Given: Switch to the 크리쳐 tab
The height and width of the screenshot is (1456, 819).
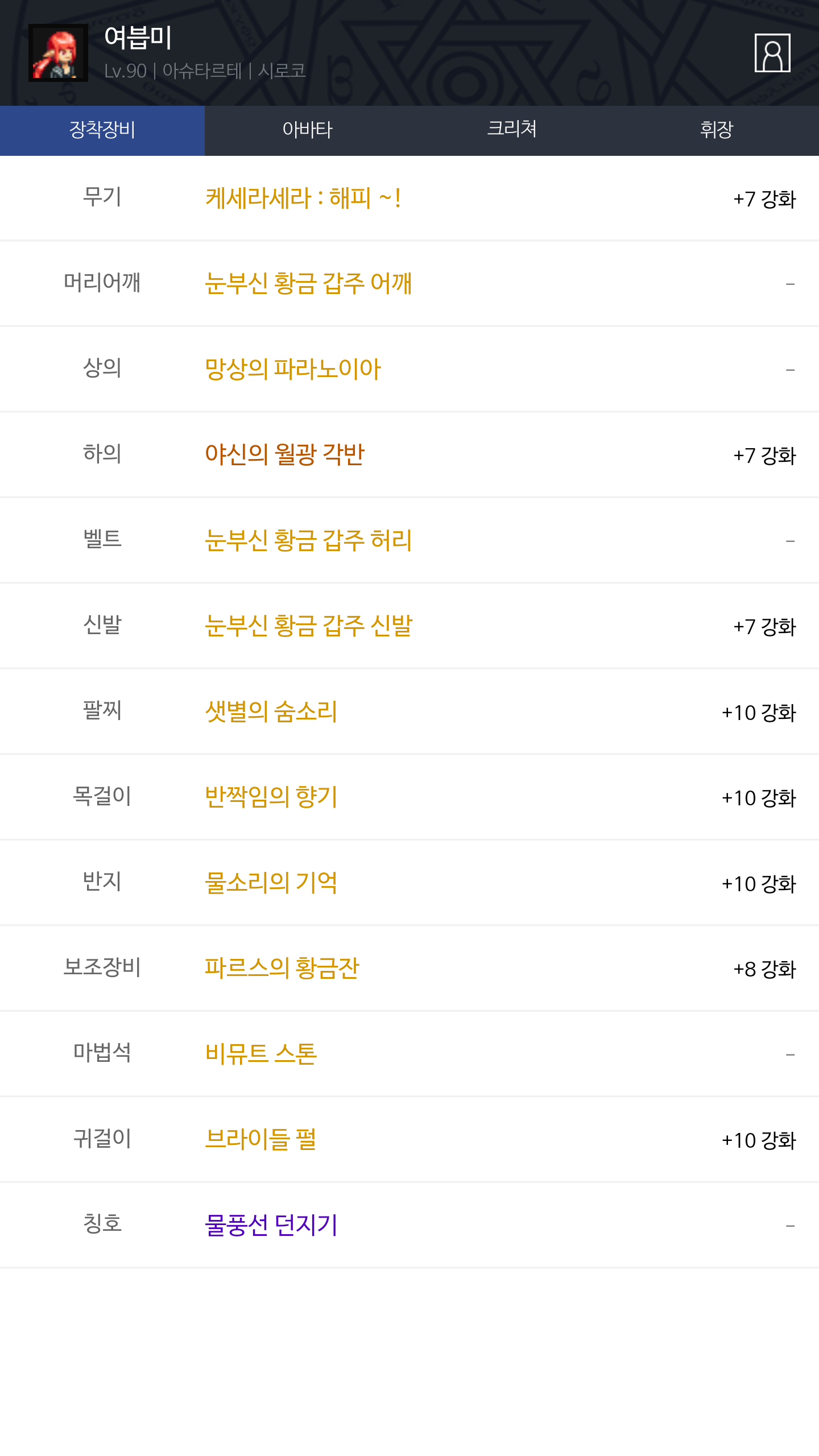Looking at the screenshot, I should [512, 130].
